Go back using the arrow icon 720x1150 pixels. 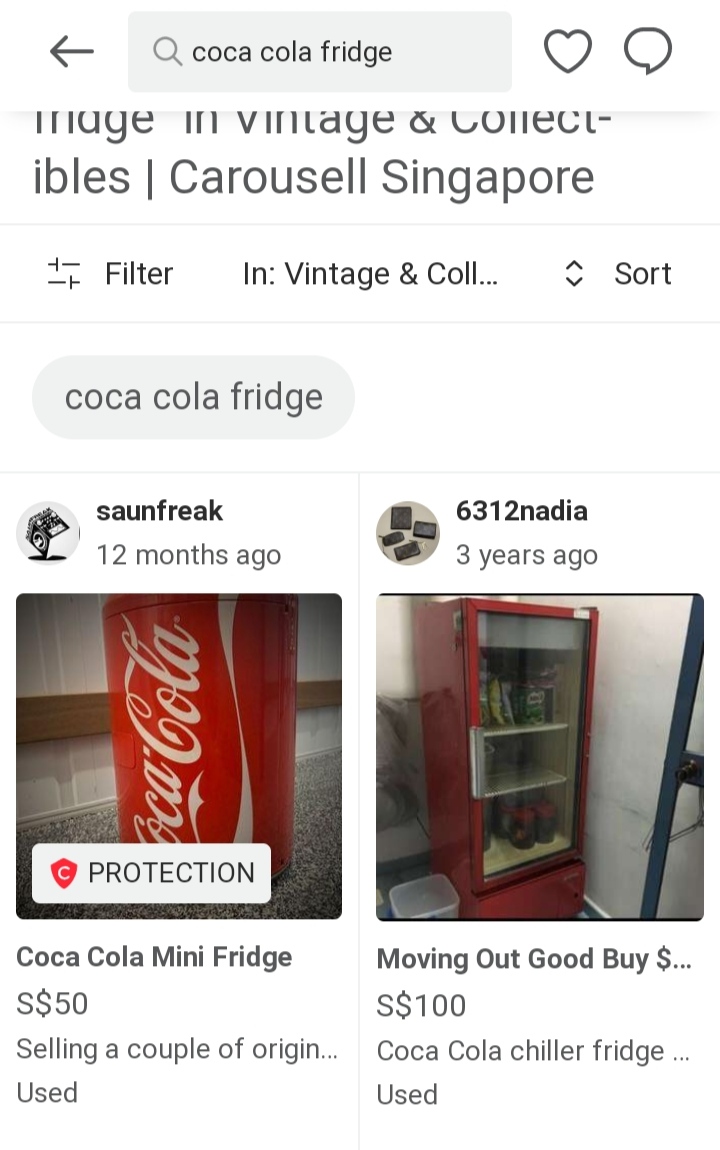(71, 52)
